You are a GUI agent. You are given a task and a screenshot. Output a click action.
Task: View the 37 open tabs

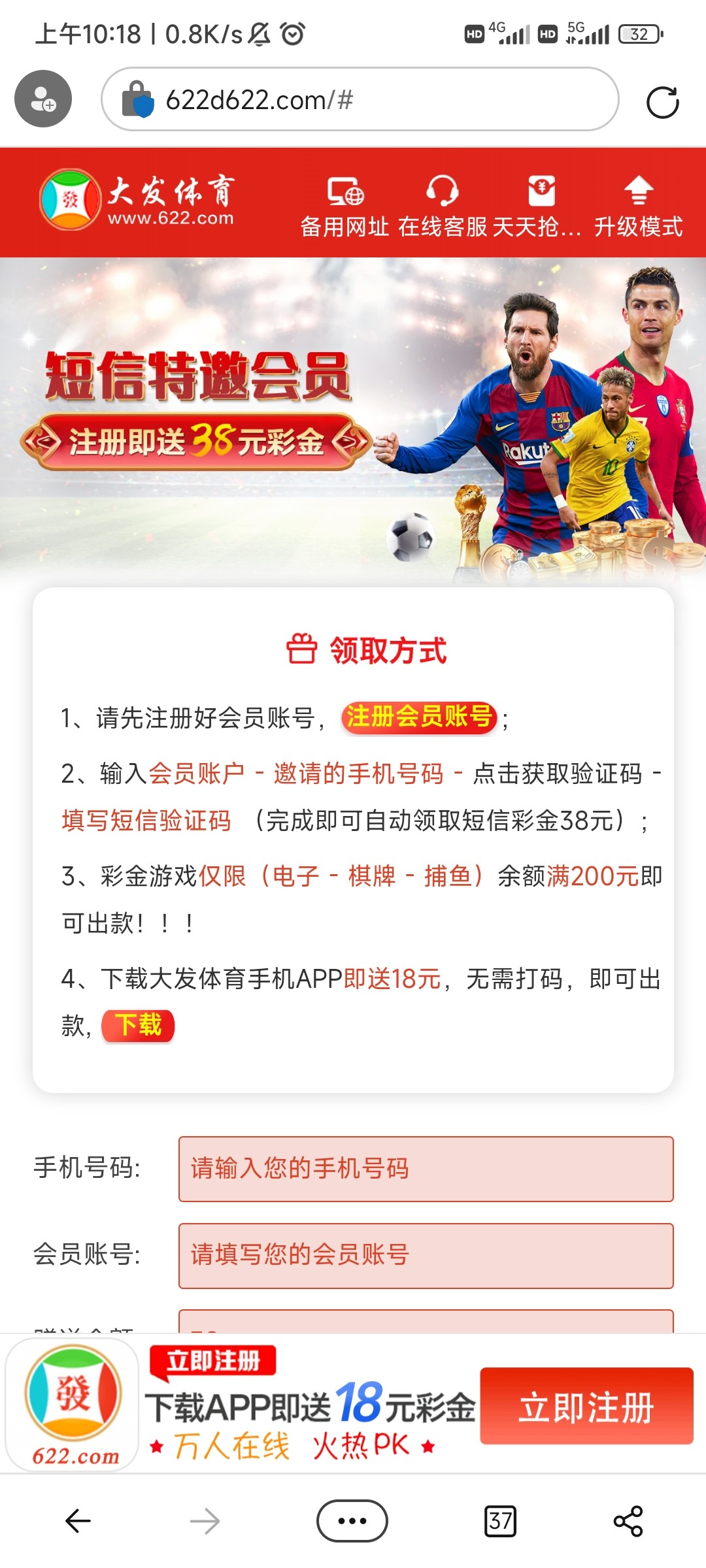pos(500,1521)
